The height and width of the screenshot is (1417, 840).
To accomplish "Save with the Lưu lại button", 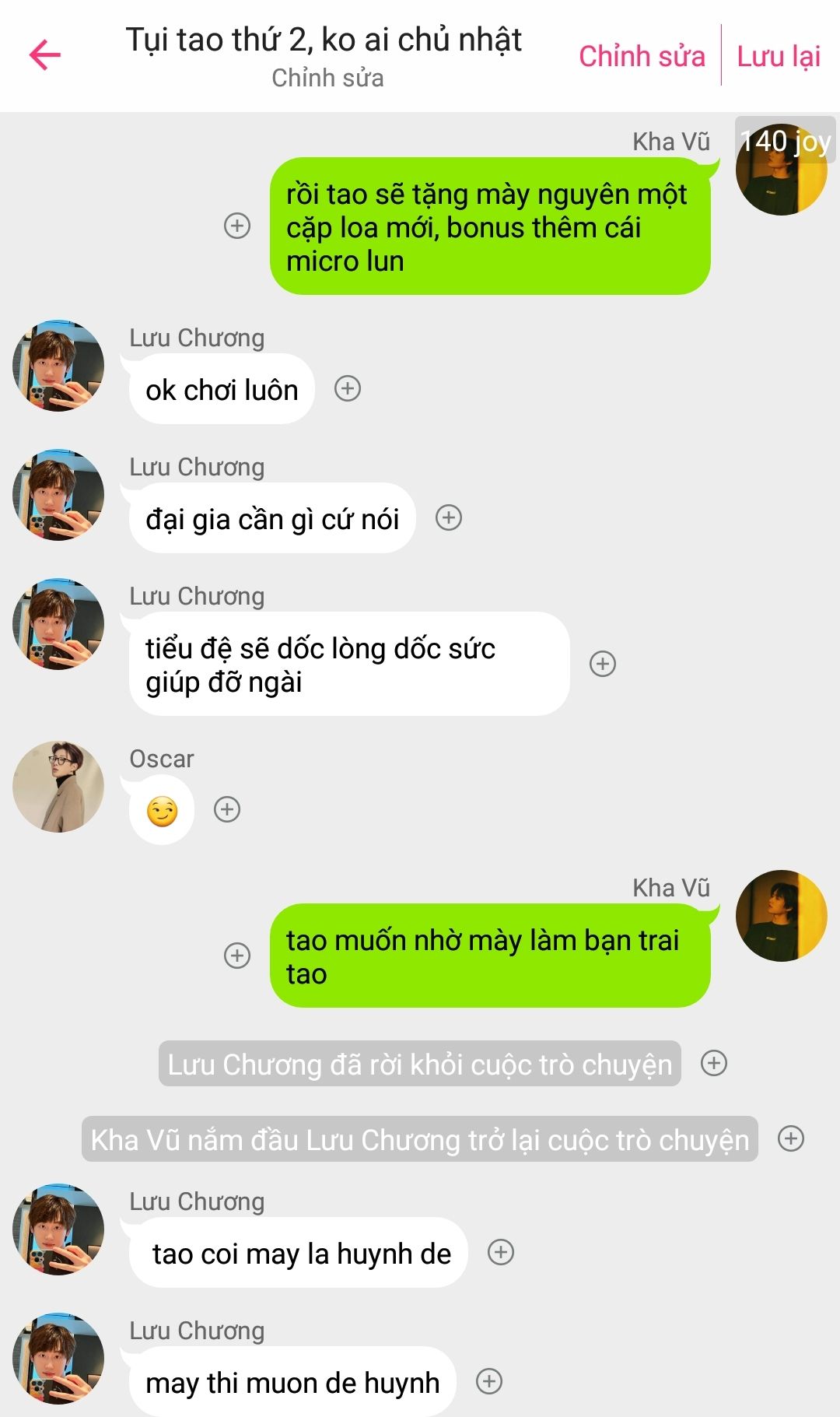I will point(779,56).
